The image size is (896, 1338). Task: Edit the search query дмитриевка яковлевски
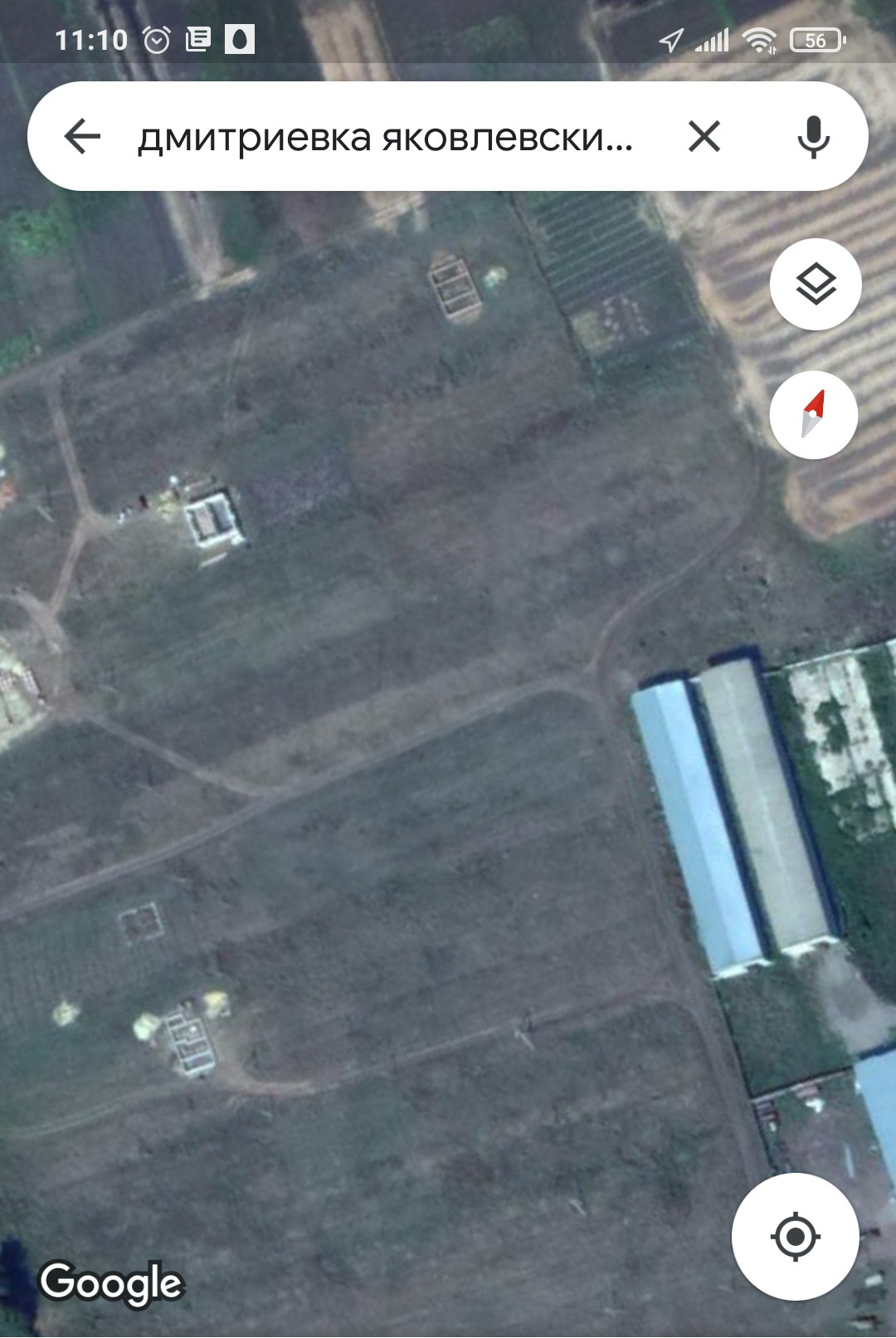click(385, 137)
